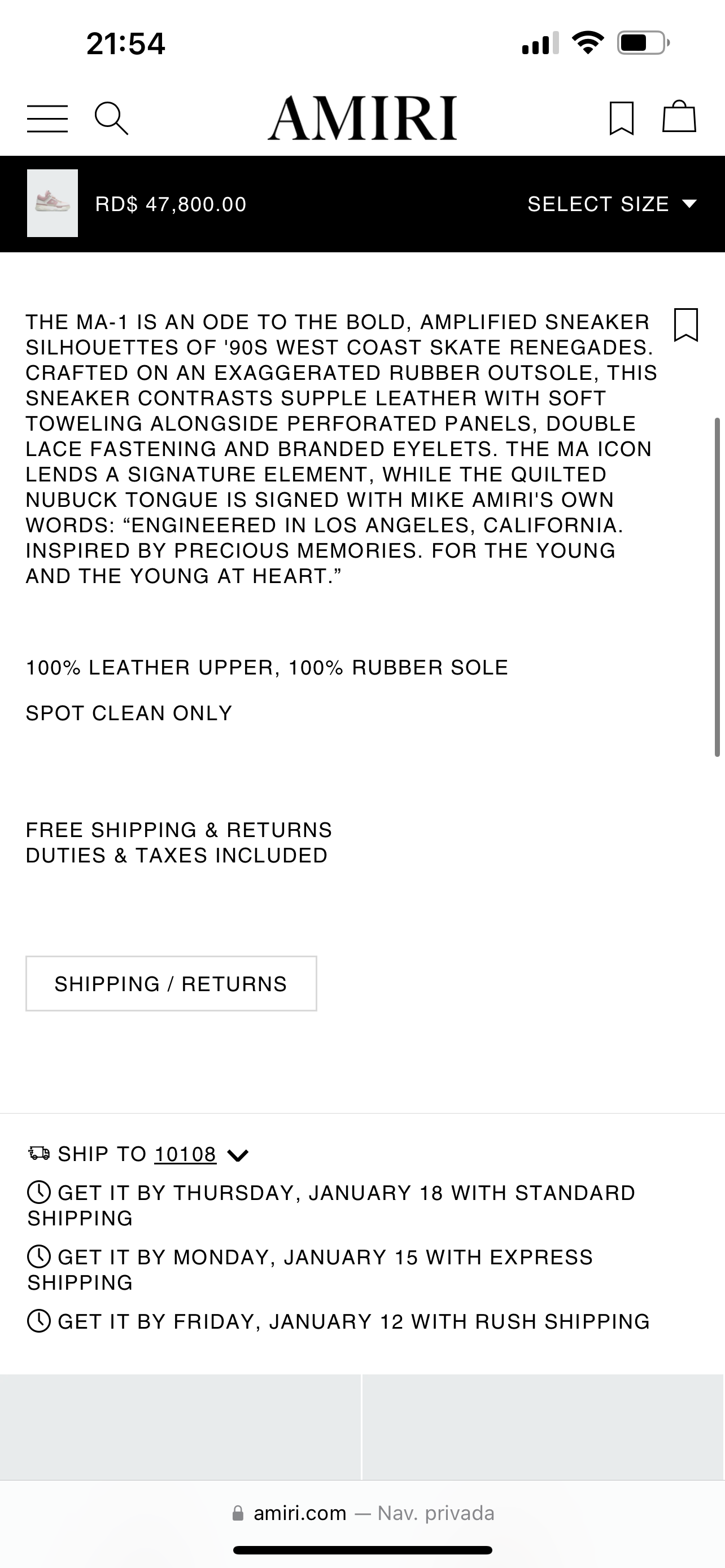Change the ship-to zip code 10108

185,1155
